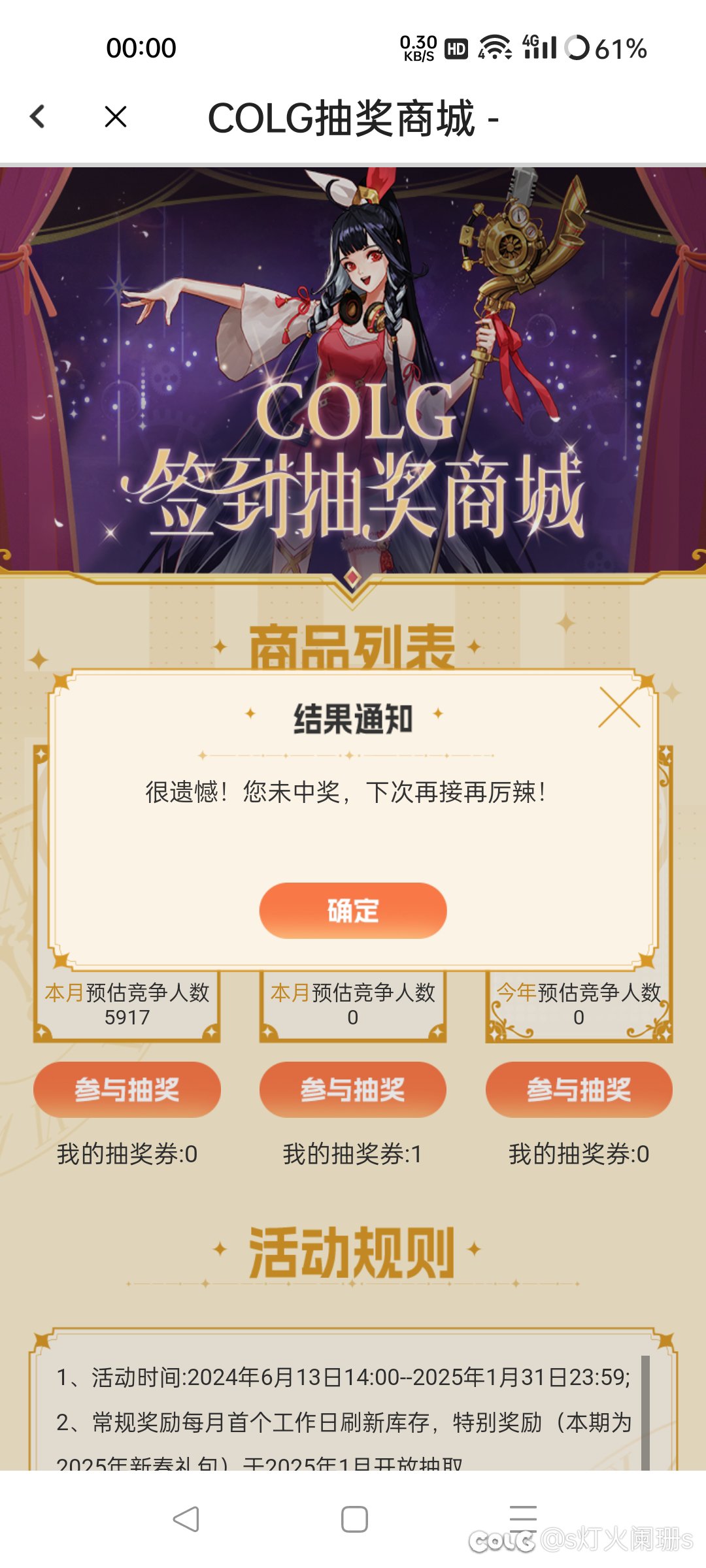Tap the system back button
The height and width of the screenshot is (1568, 706).
point(186,1519)
